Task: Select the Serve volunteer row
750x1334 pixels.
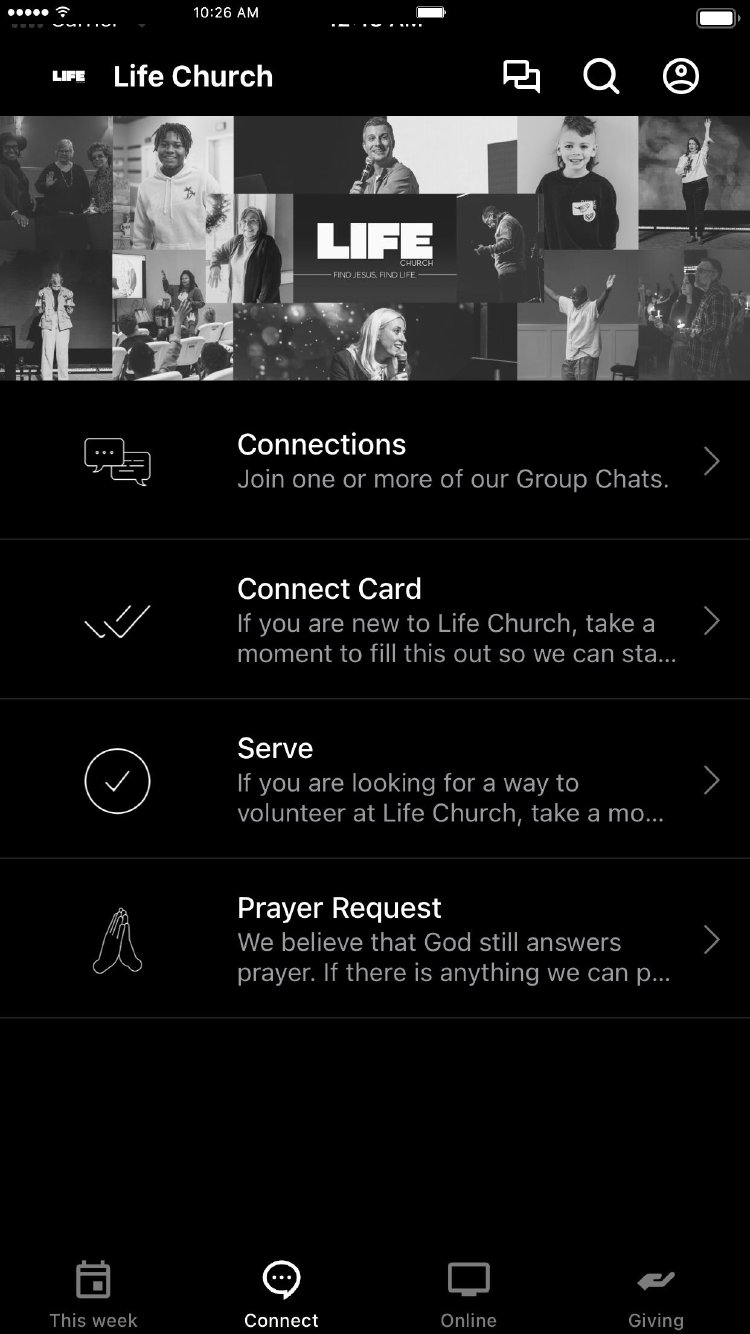Action: click(375, 779)
